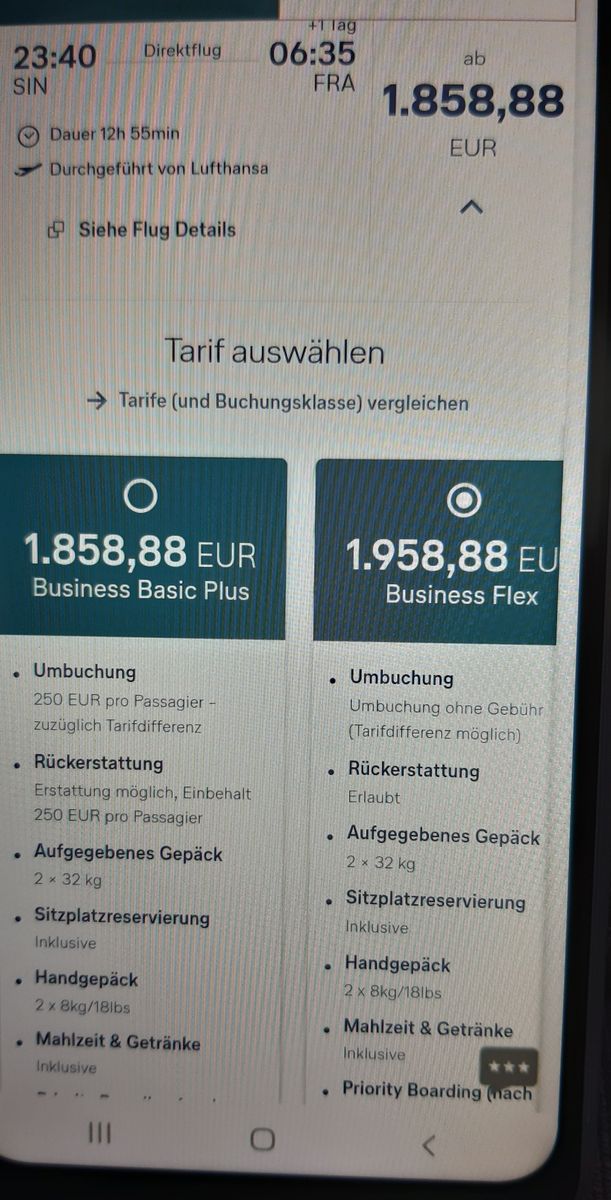Go back with system back button
The image size is (611, 1200).
(x=429, y=1145)
